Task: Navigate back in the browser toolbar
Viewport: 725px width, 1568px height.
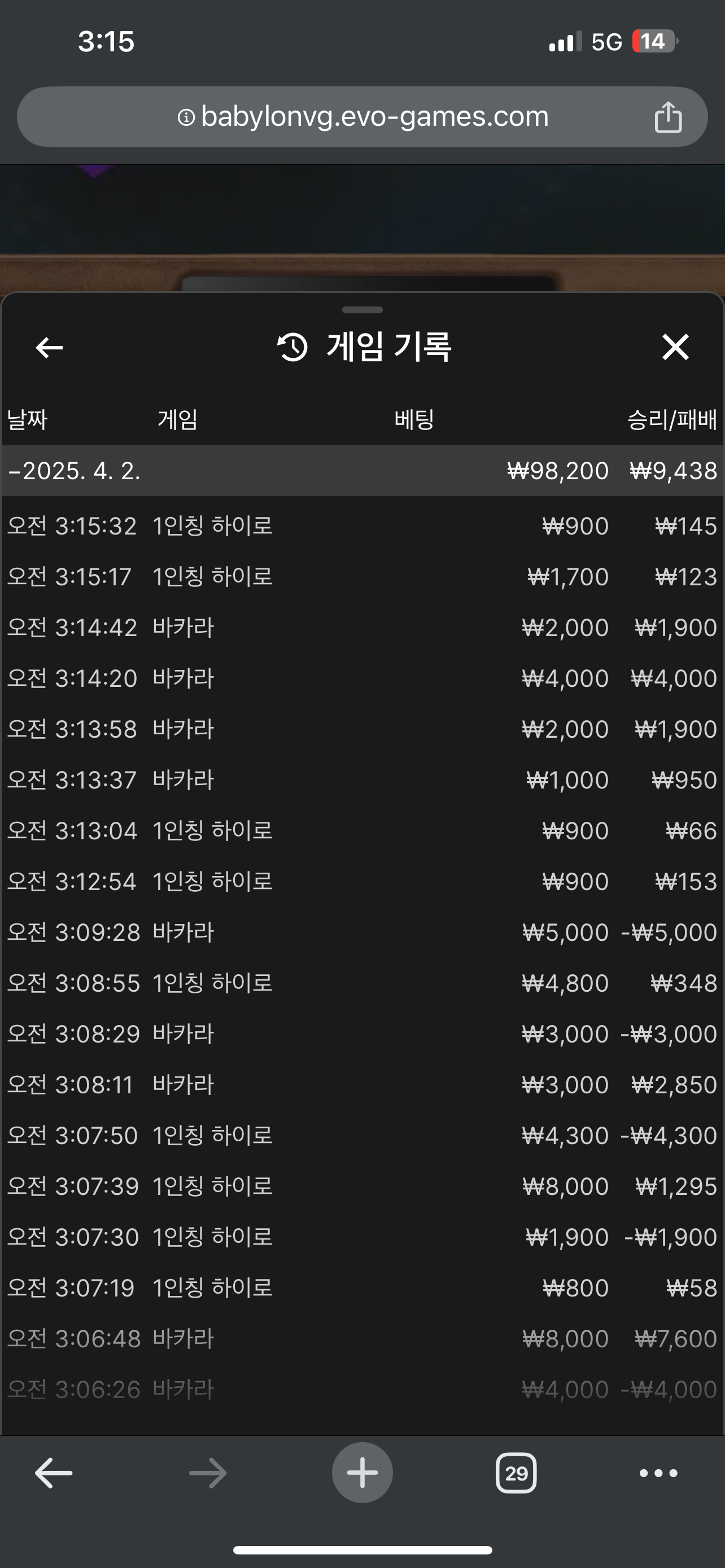Action: pos(54,1473)
